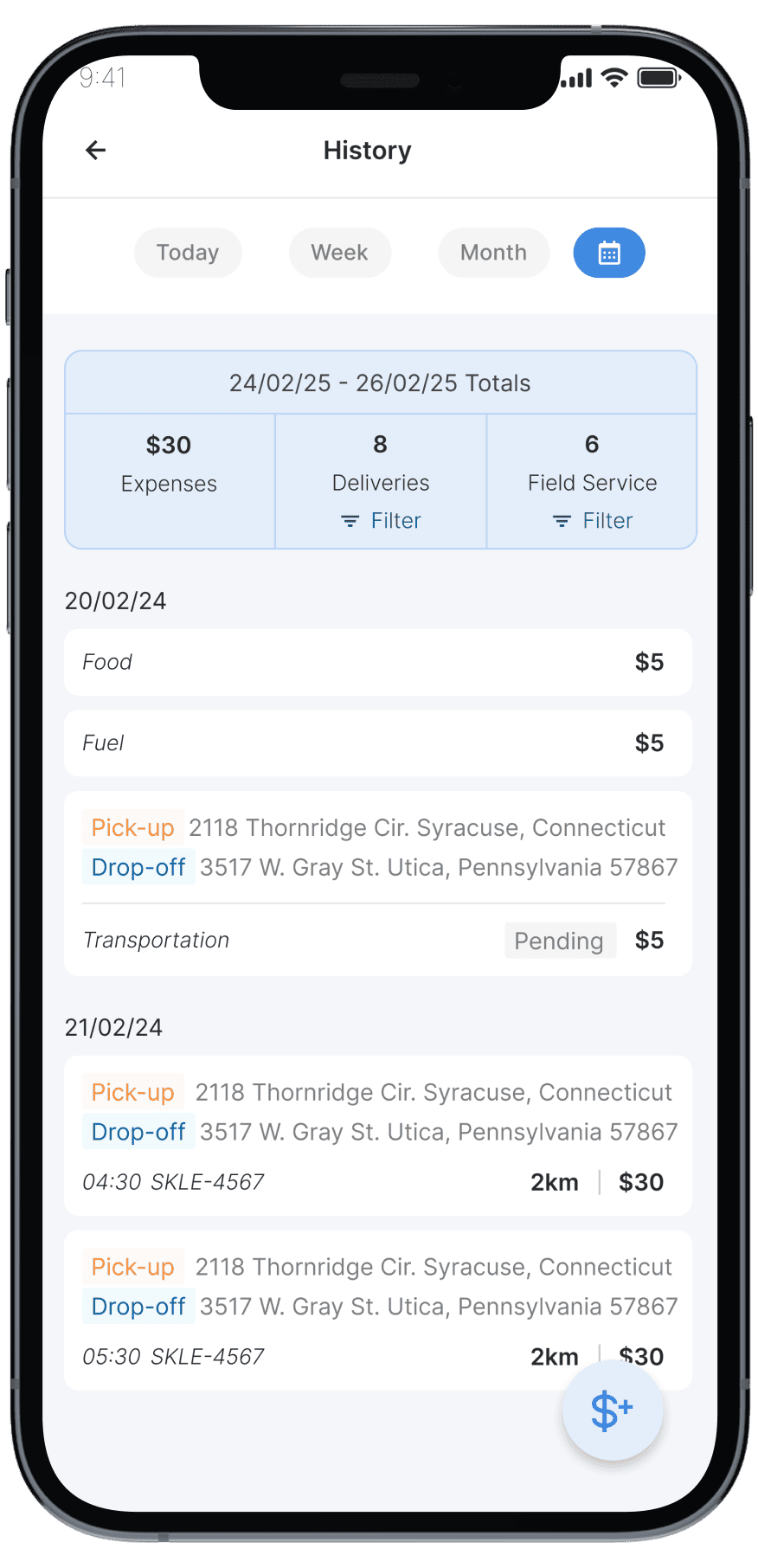758x1568 pixels.
Task: Open the Fuel expense entry
Action: pos(378,743)
